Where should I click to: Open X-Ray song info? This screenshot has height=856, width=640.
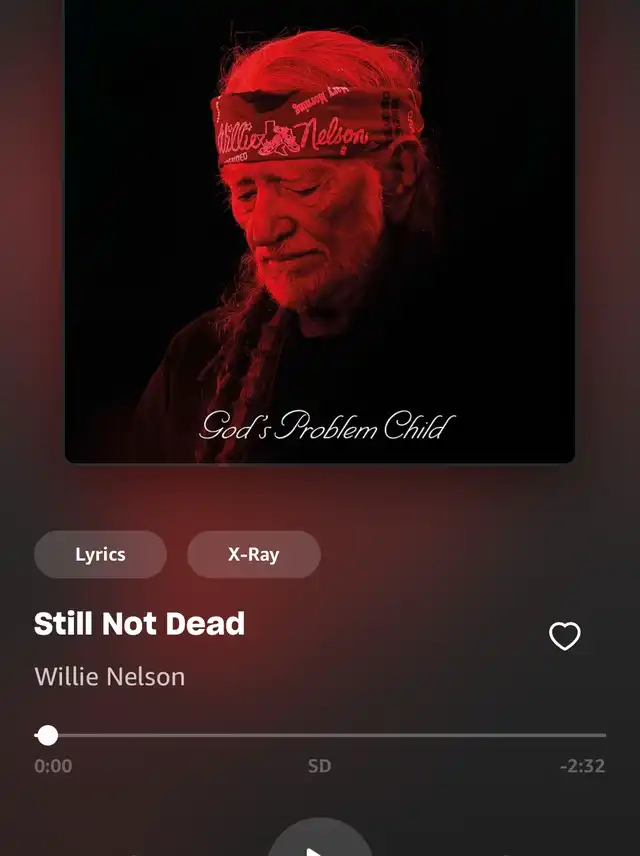point(253,554)
